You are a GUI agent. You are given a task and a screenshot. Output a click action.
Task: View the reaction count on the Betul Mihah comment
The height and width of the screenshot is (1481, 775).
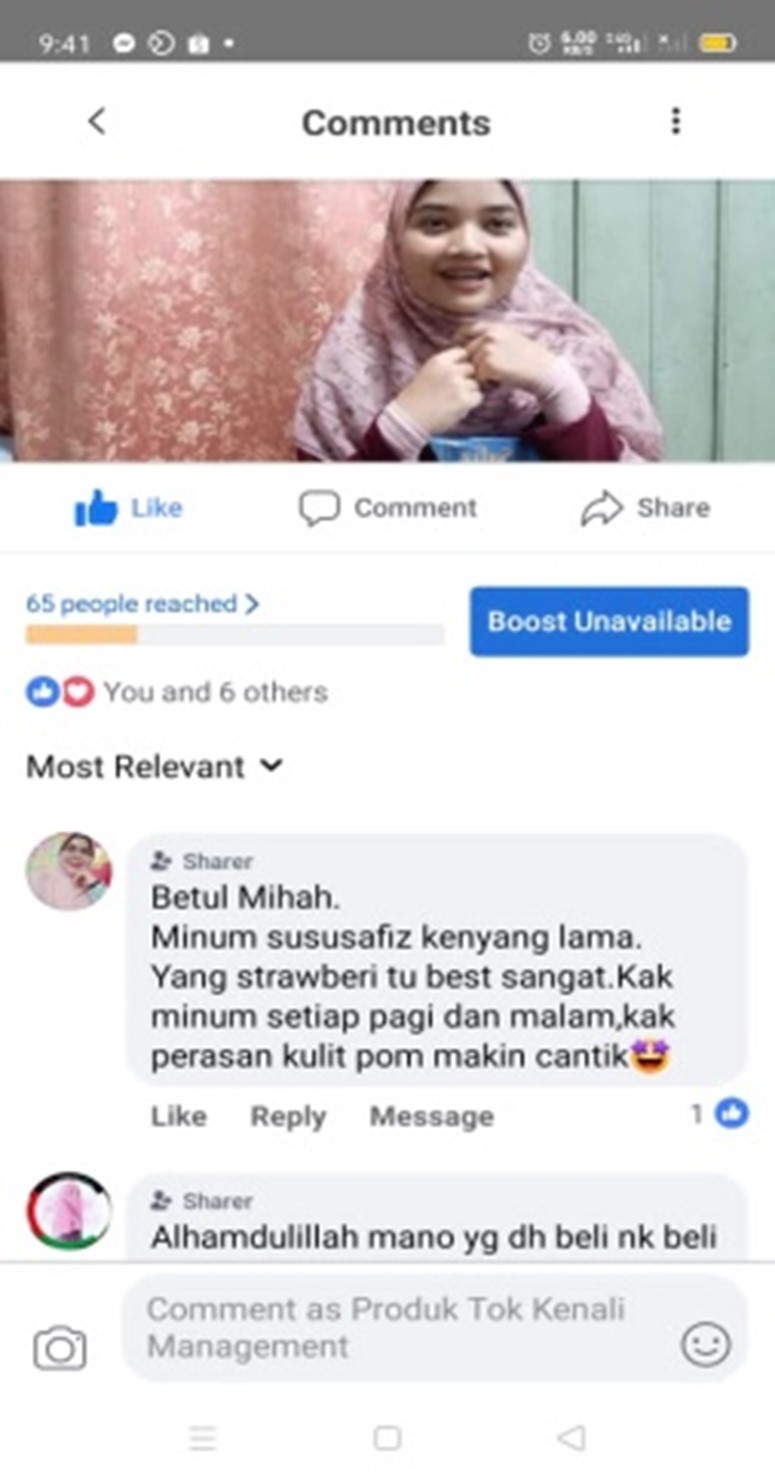[720, 1113]
